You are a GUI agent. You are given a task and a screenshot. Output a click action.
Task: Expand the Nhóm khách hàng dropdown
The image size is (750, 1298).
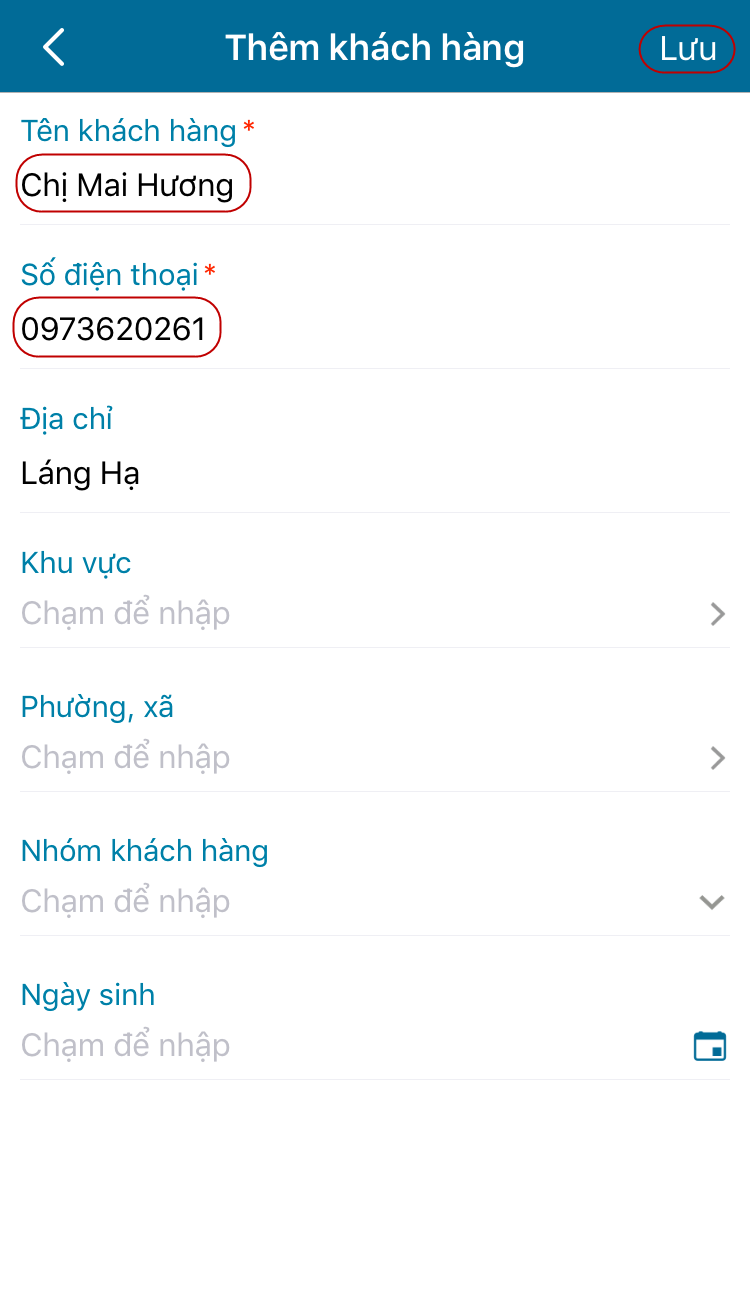(374, 901)
